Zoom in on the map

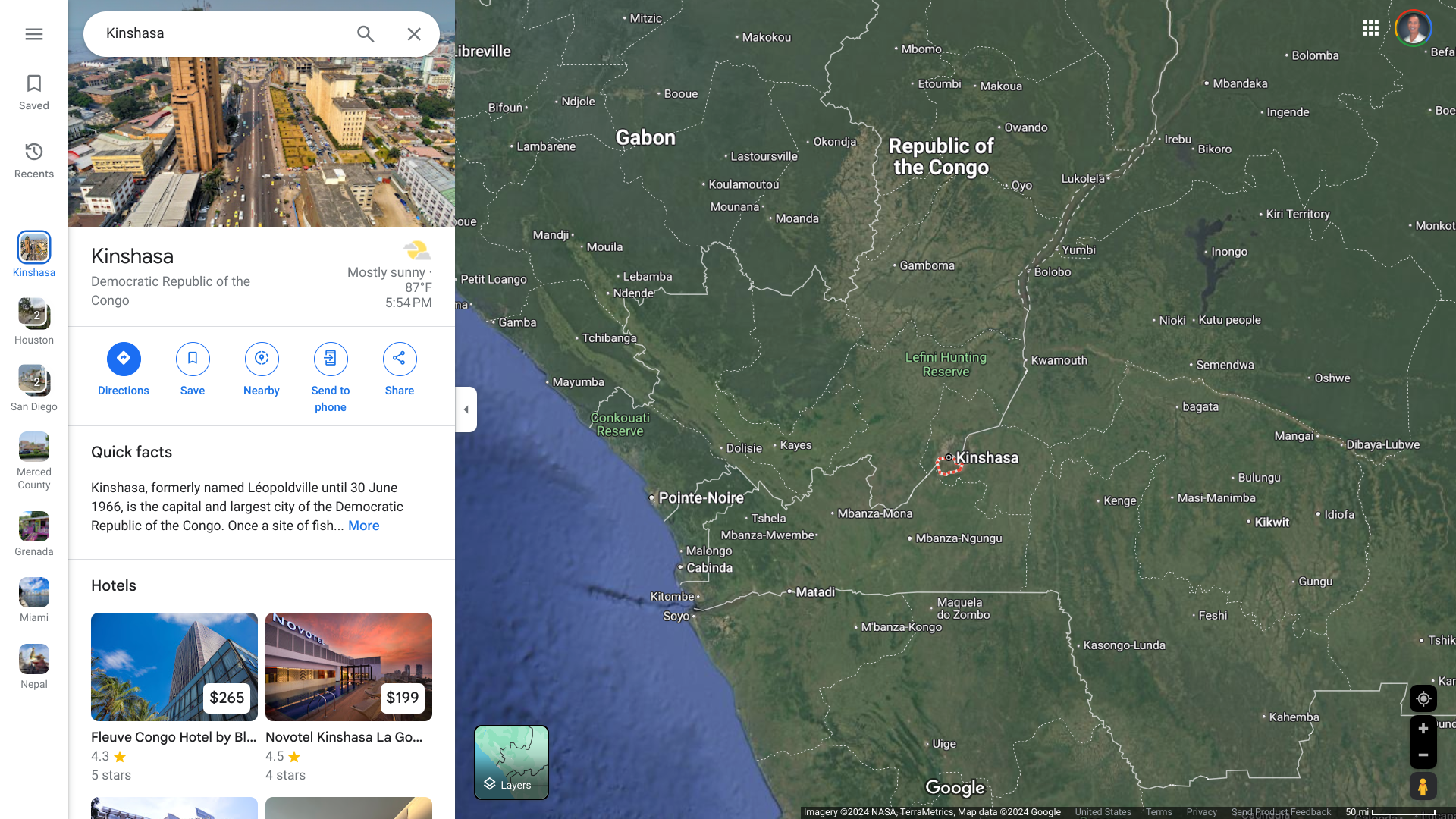(1423, 729)
